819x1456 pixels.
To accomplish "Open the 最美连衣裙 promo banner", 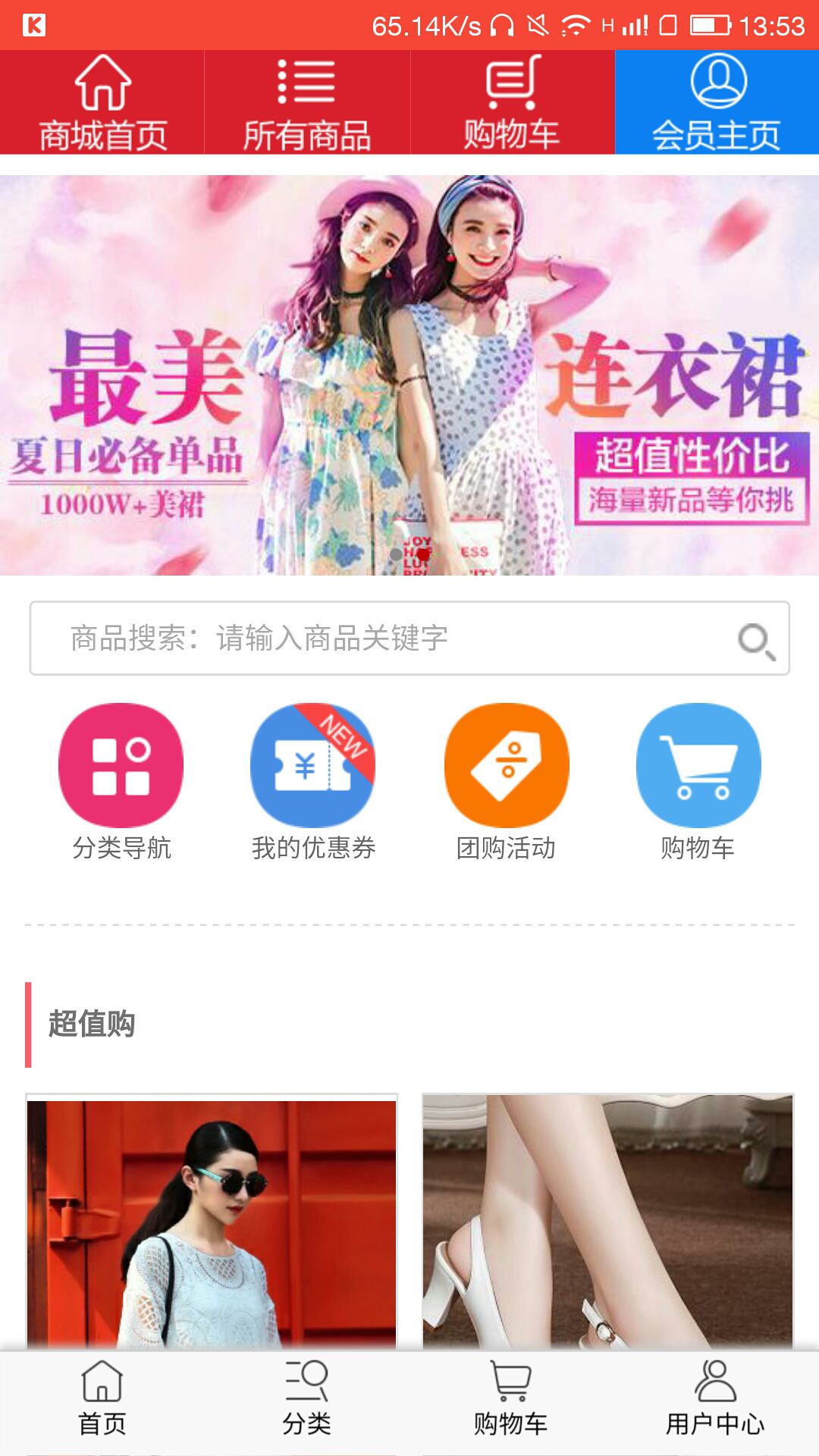I will (x=409, y=375).
